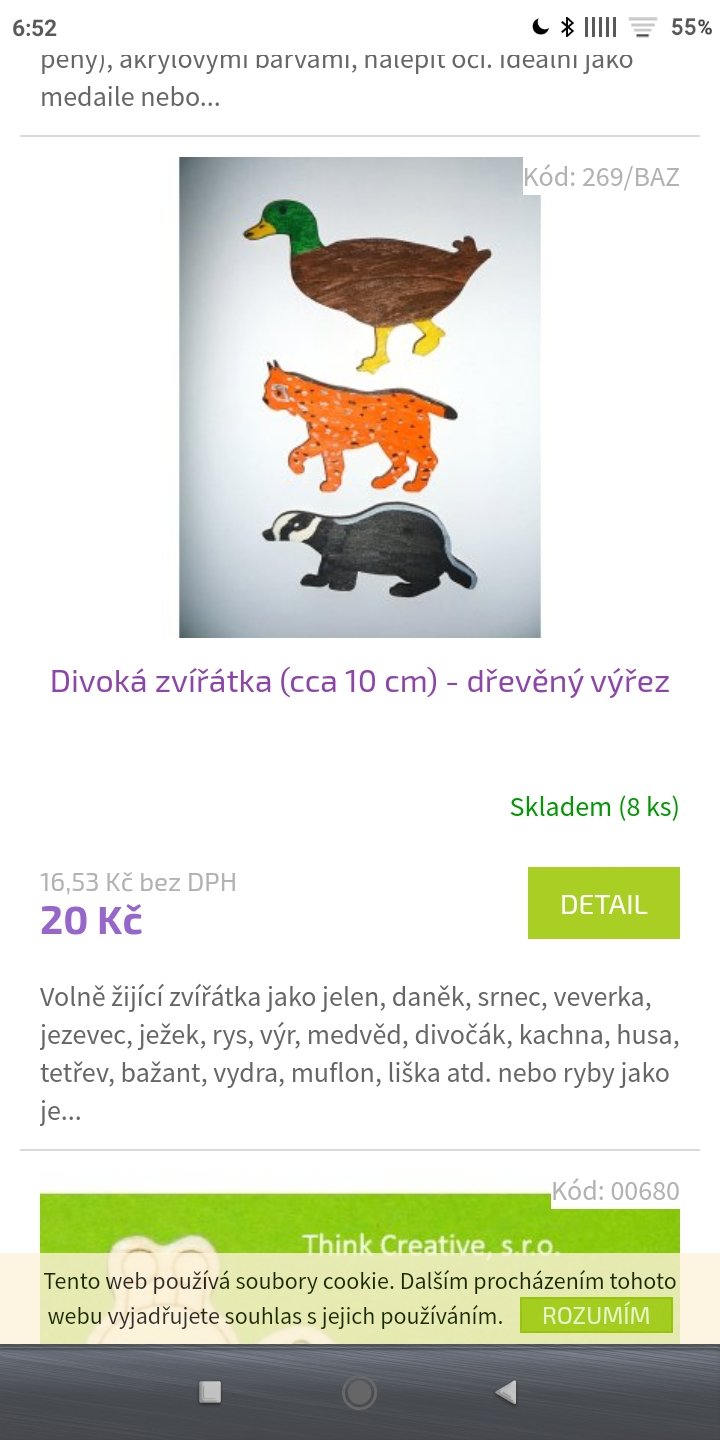
Task: Accept cookies with the ROZUMÍM button
Action: coord(596,1315)
